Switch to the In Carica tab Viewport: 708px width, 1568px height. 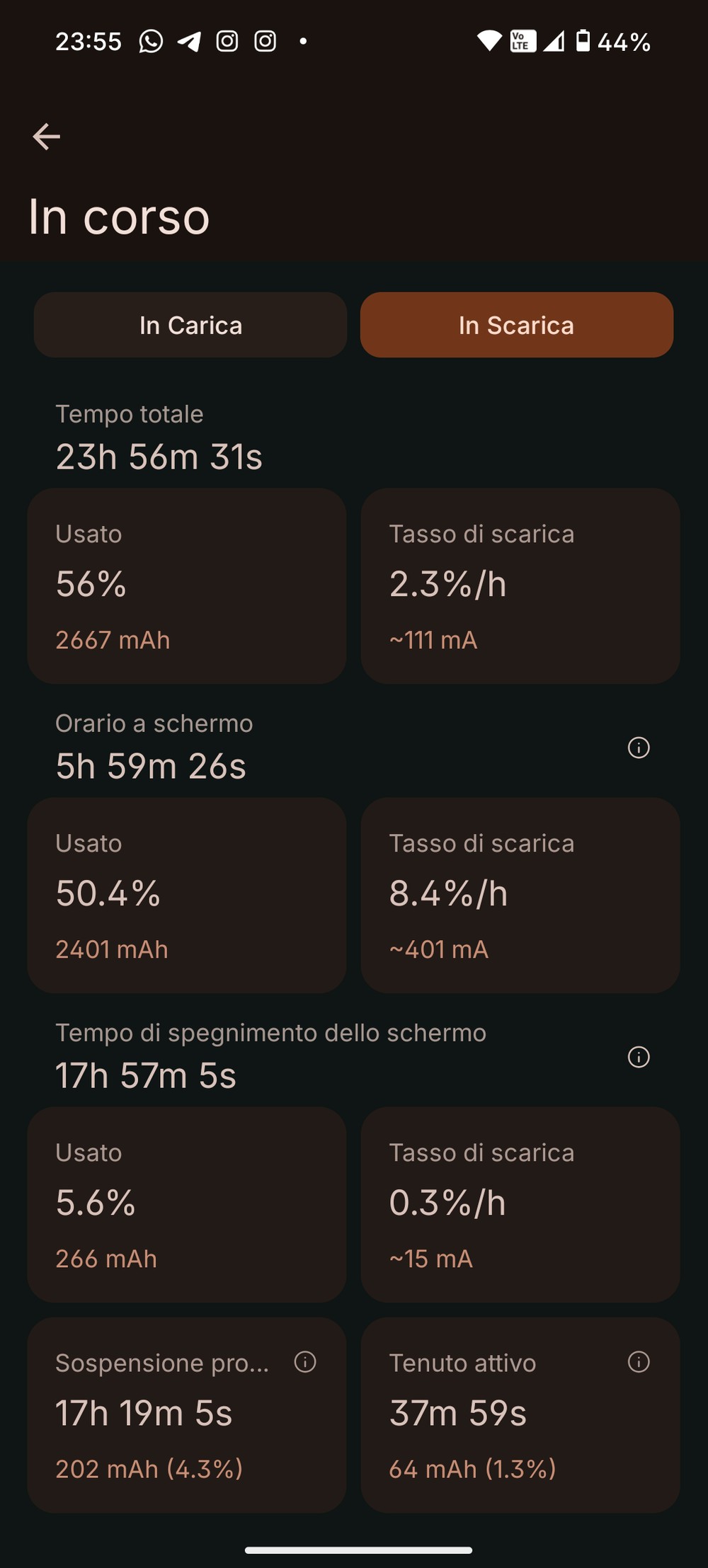coord(190,325)
